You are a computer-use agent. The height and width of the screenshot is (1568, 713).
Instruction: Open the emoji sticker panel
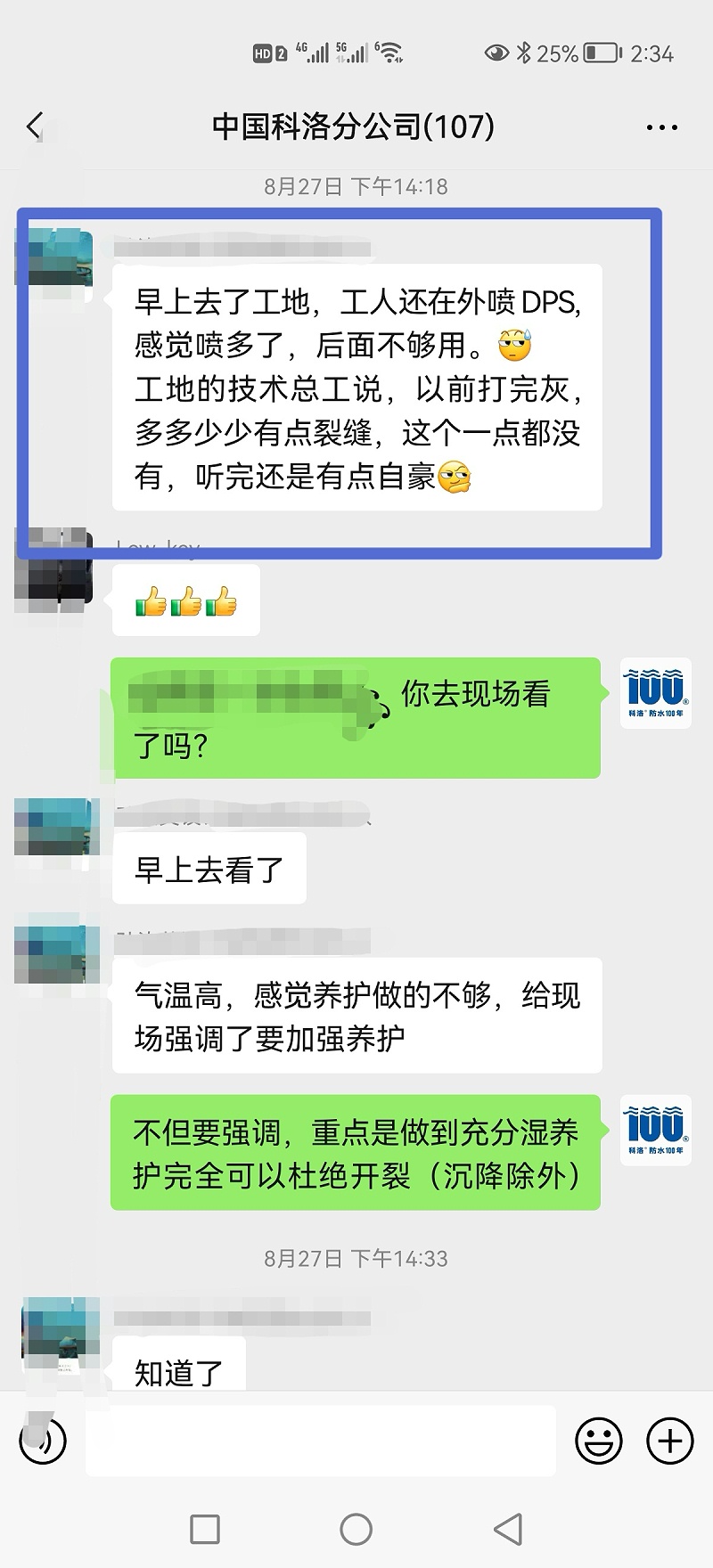click(598, 1440)
